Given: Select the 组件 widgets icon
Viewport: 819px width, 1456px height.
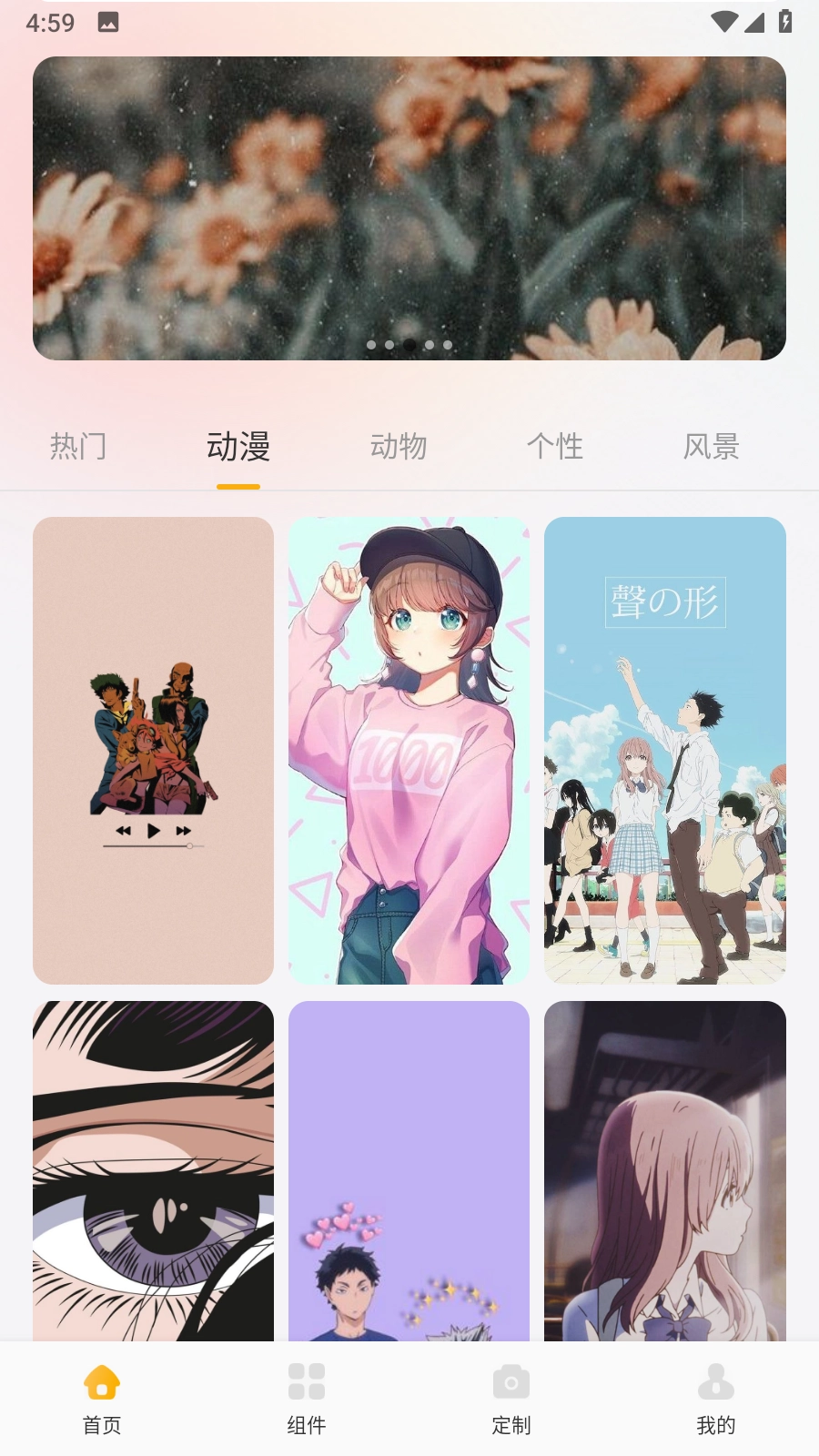Looking at the screenshot, I should [306, 1380].
